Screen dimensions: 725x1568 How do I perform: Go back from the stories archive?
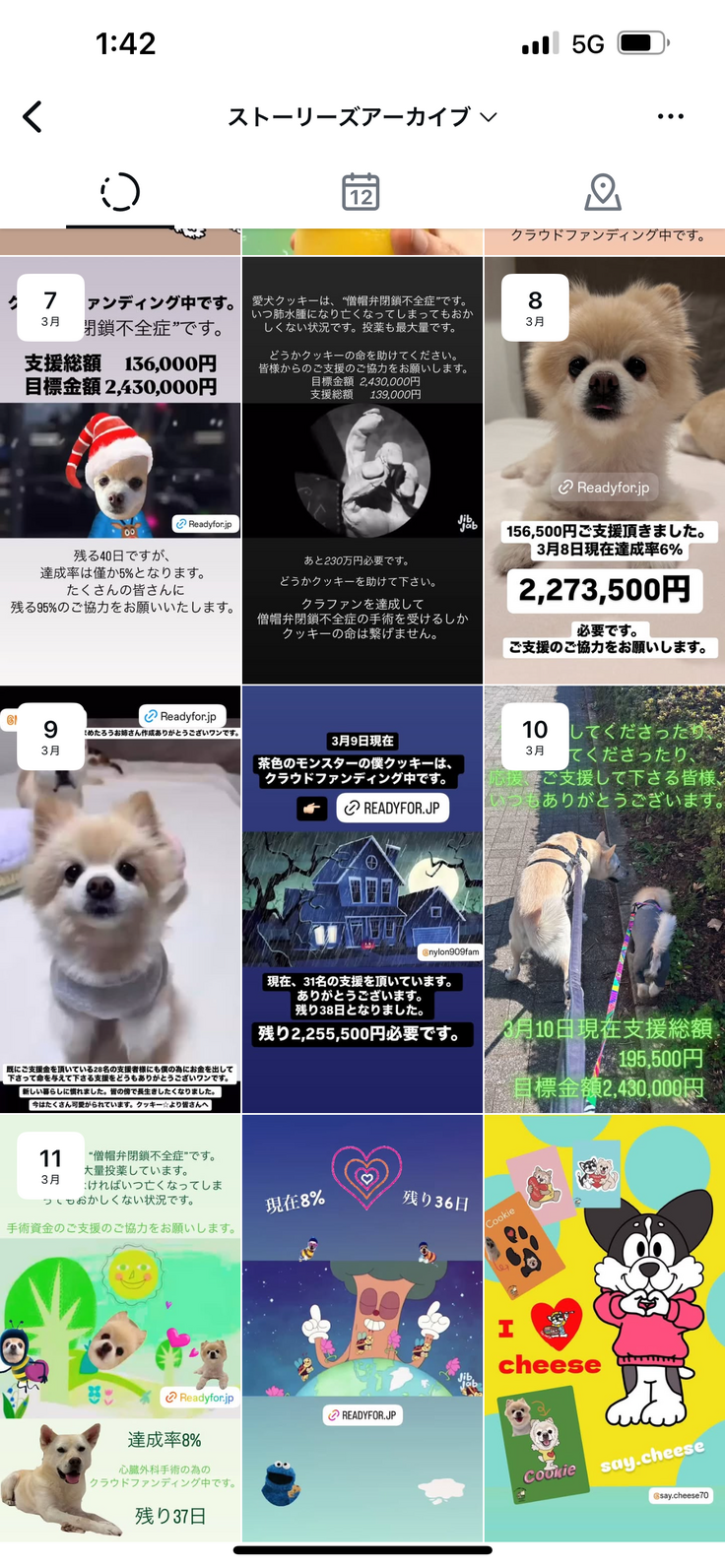tap(33, 117)
